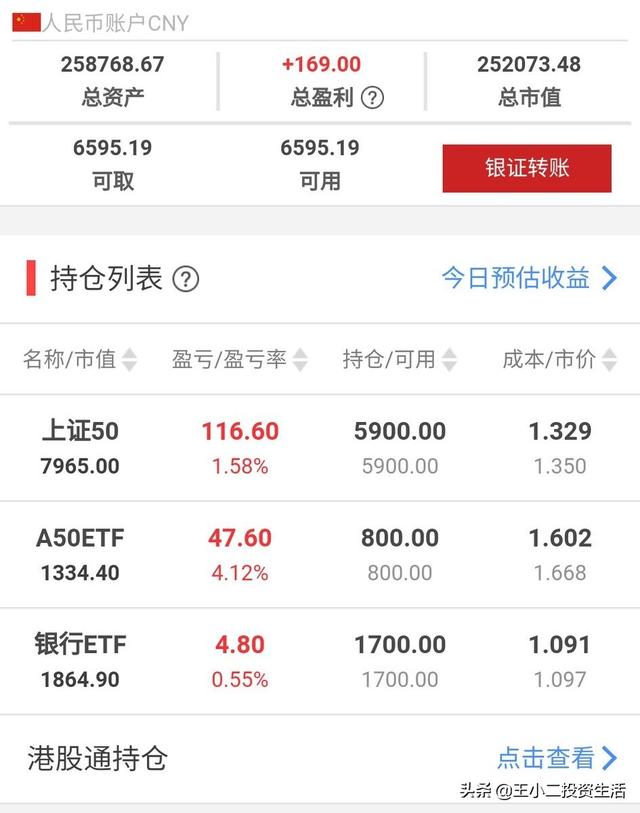Tap the 银证转账 button
640x813 pixels.
pyautogui.click(x=527, y=168)
